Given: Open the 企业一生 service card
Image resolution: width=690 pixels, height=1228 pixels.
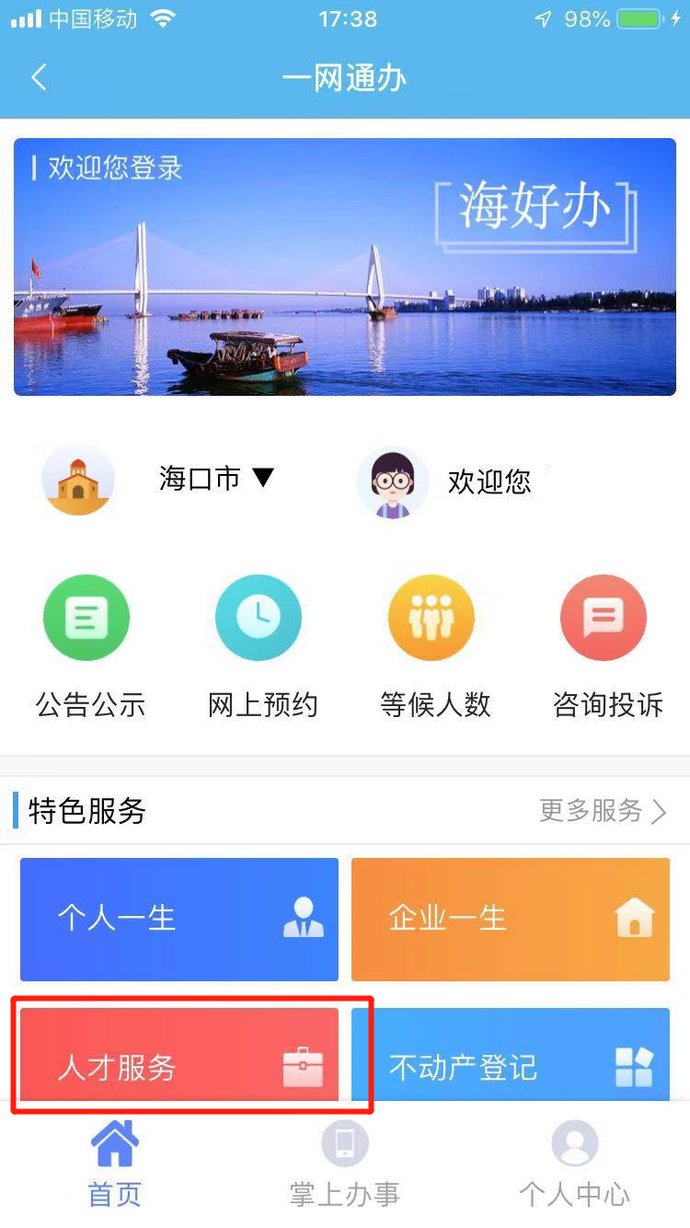Looking at the screenshot, I should [x=510, y=919].
